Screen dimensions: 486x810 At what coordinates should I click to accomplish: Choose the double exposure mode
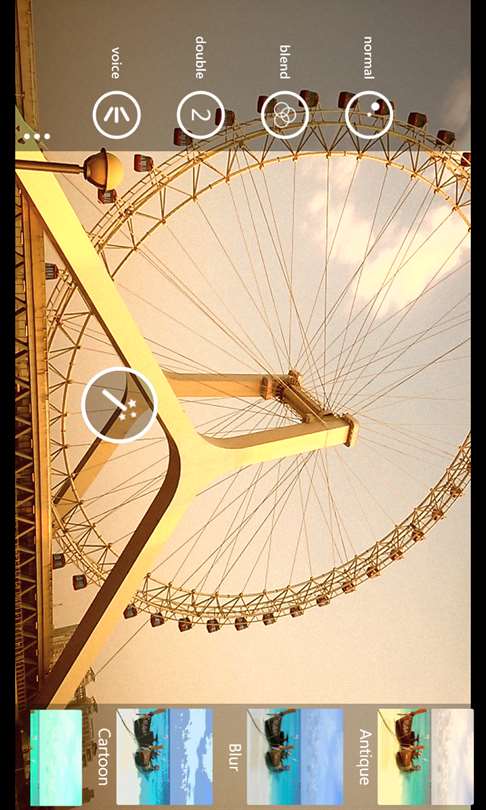tap(200, 115)
